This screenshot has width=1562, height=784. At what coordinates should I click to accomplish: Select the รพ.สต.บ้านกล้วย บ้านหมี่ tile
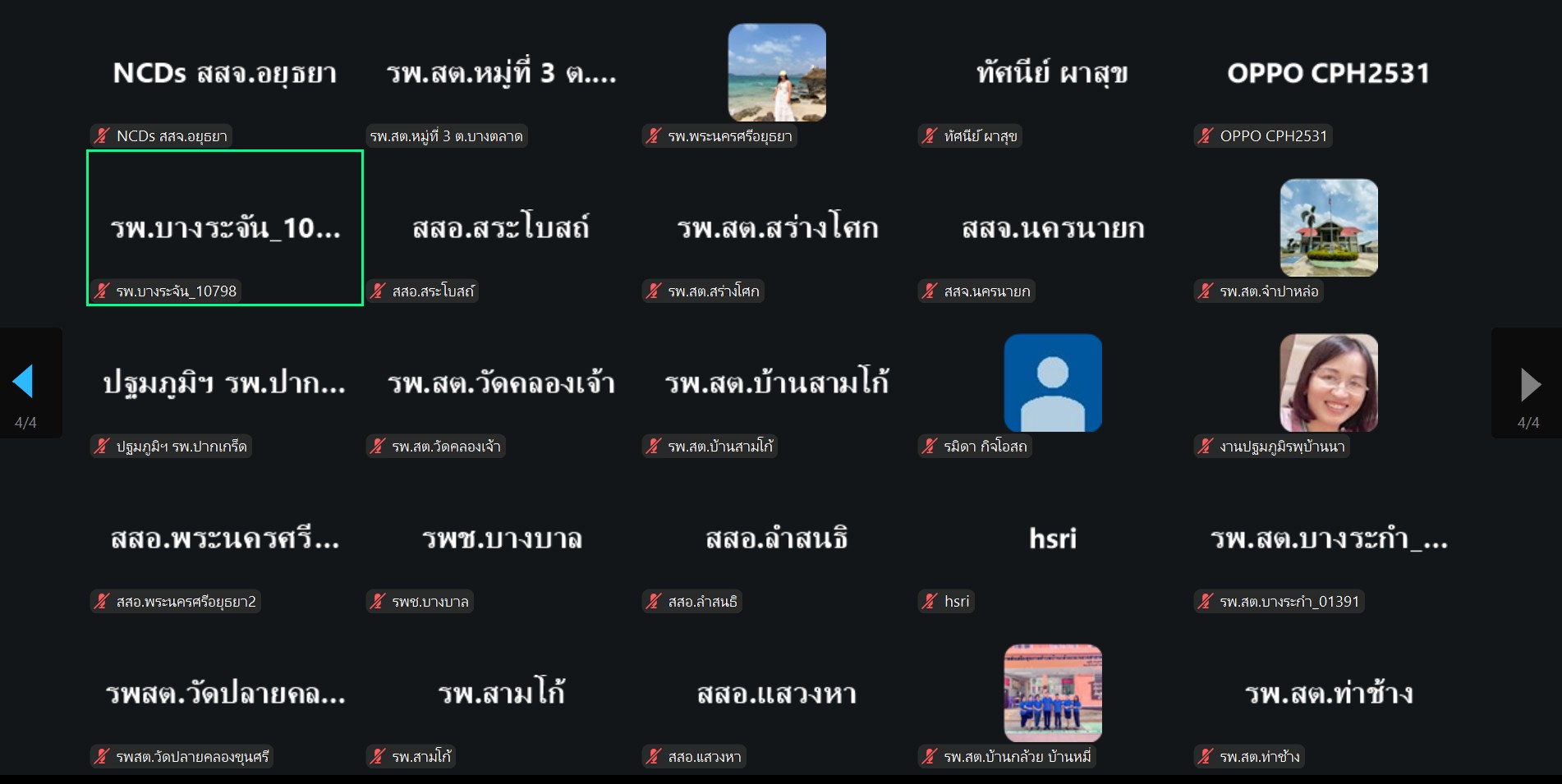tap(1052, 694)
